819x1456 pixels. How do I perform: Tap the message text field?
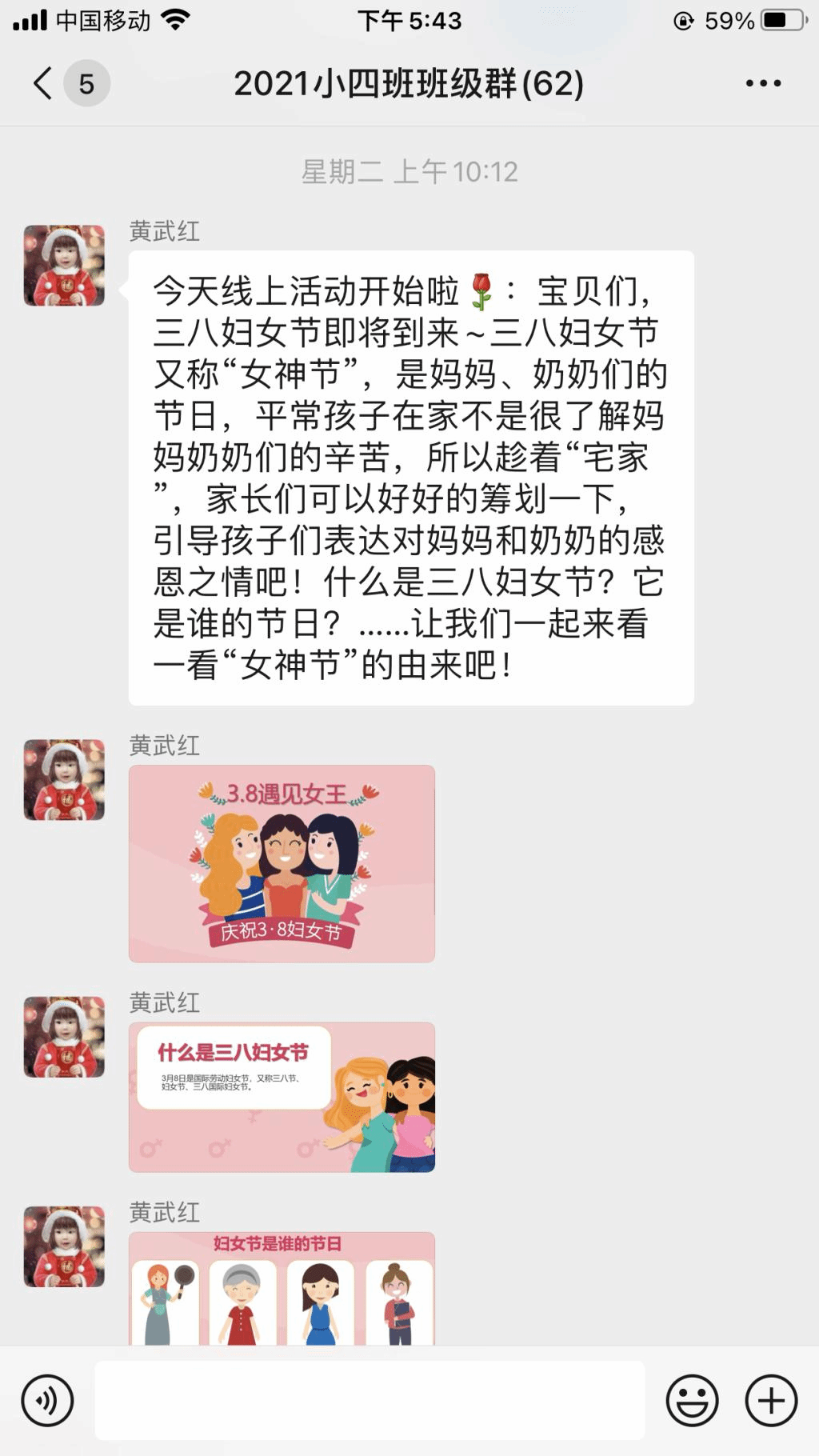[370, 1401]
